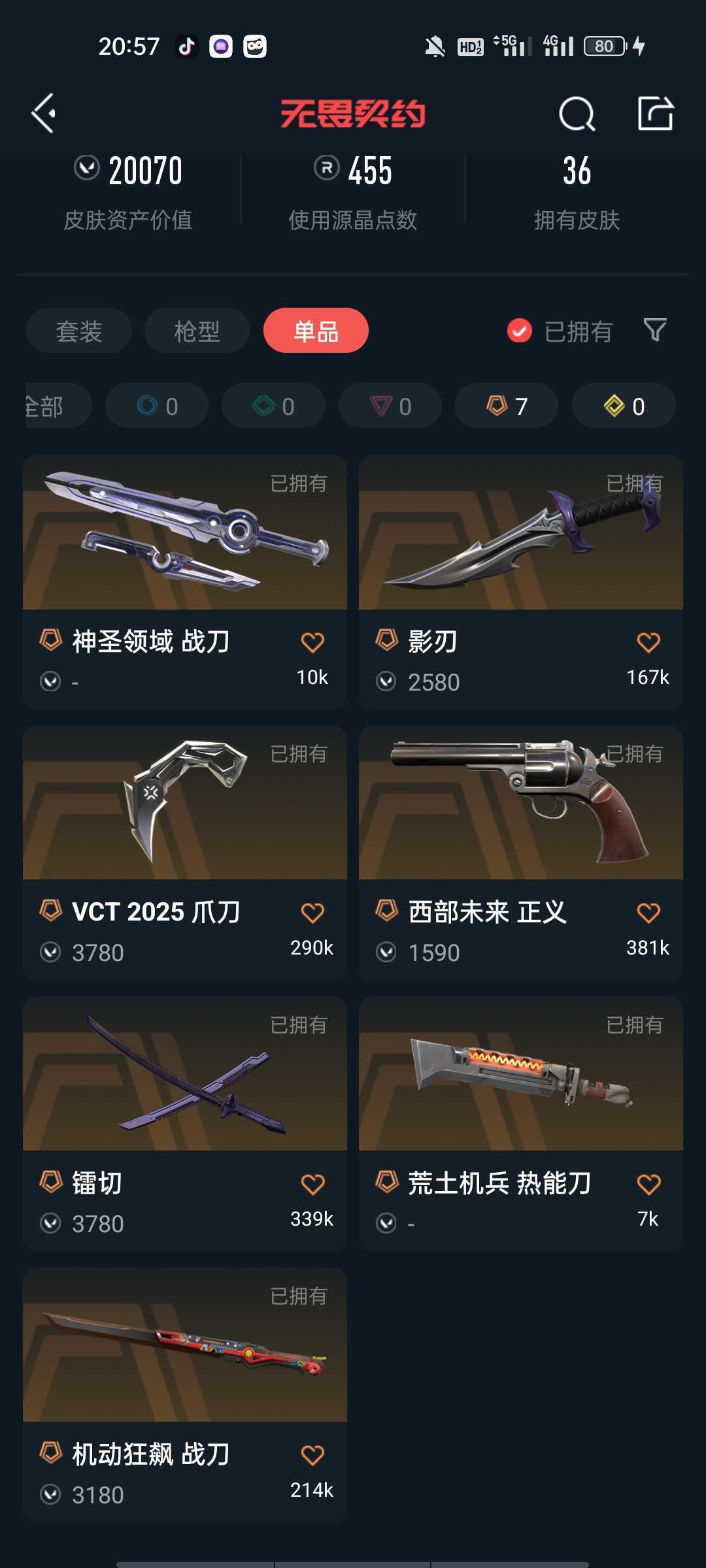
Task: Open the 西部未来 正义 skin card
Action: (521, 853)
